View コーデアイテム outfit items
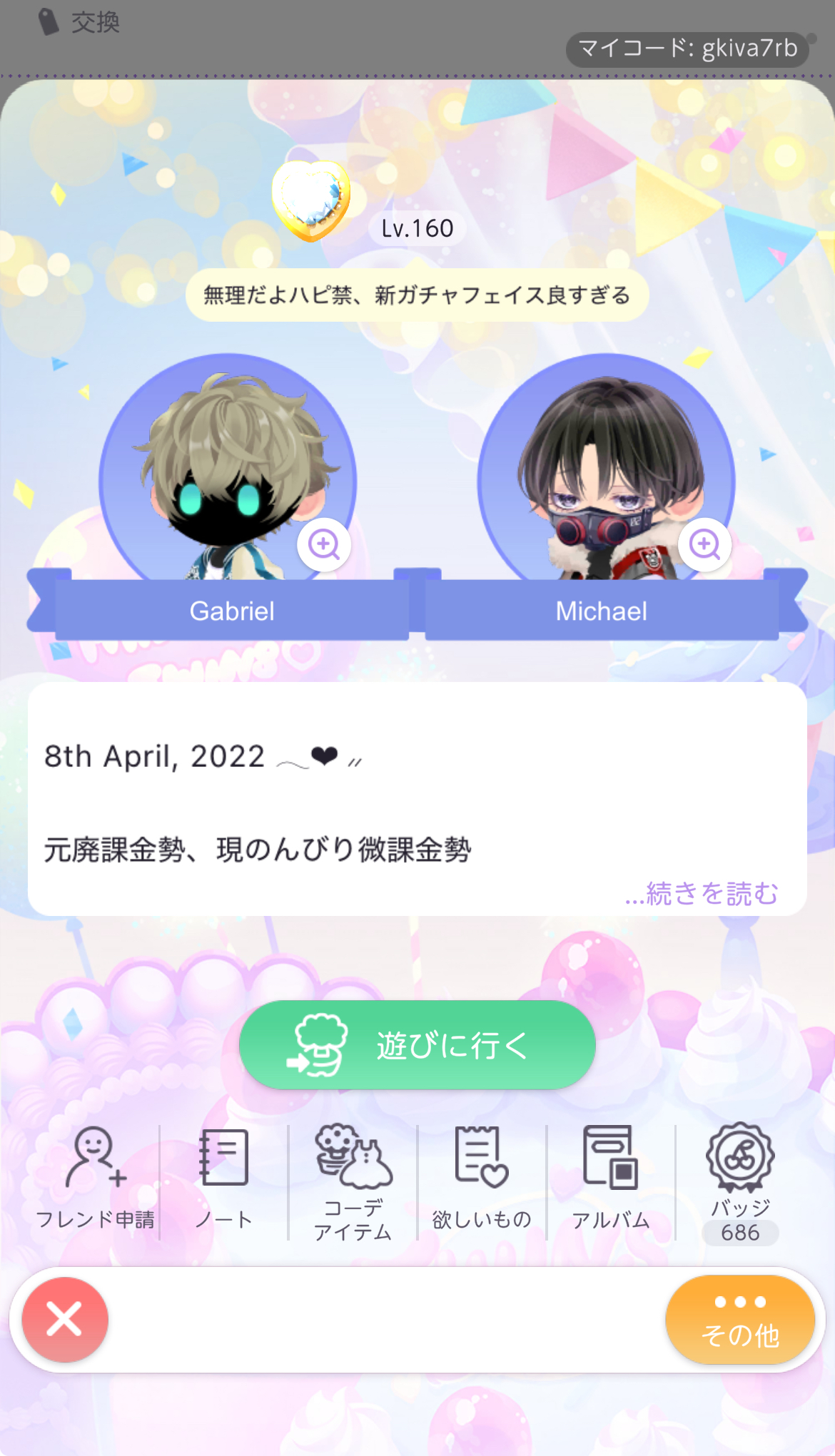The image size is (835, 1456). pos(353,1181)
